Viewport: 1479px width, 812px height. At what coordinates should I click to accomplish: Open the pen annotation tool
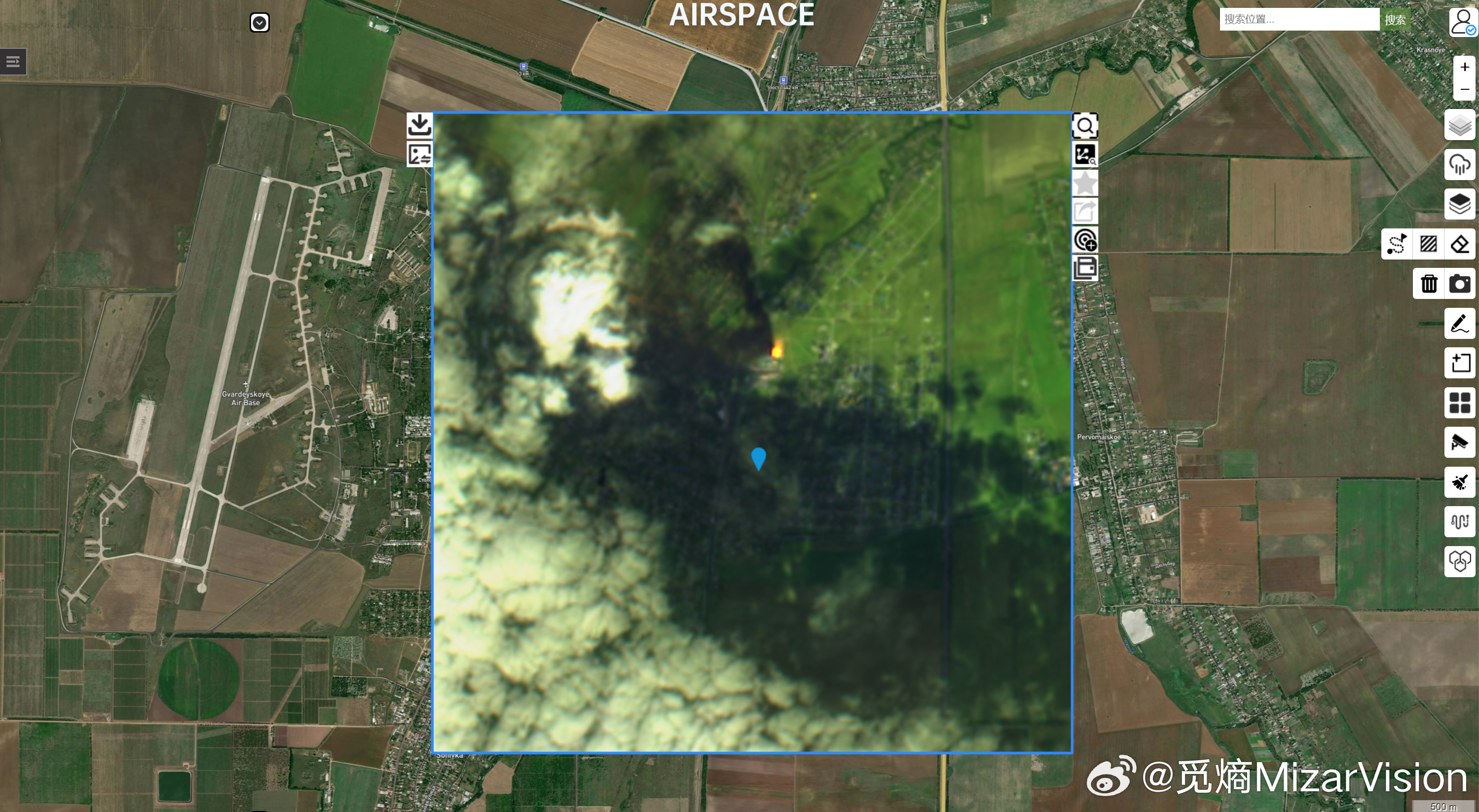tap(1459, 323)
